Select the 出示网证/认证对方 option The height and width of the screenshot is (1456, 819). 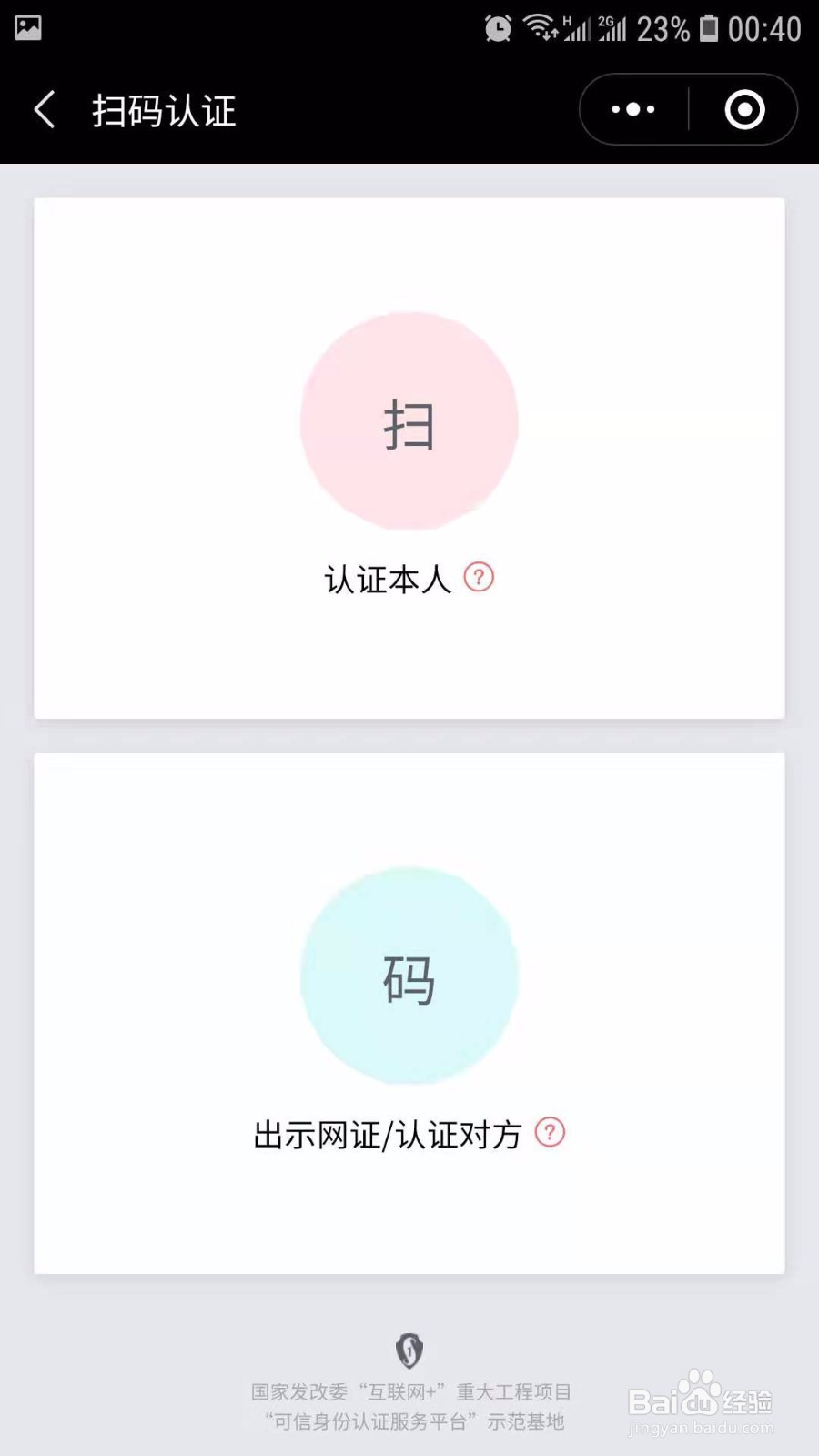click(386, 1133)
